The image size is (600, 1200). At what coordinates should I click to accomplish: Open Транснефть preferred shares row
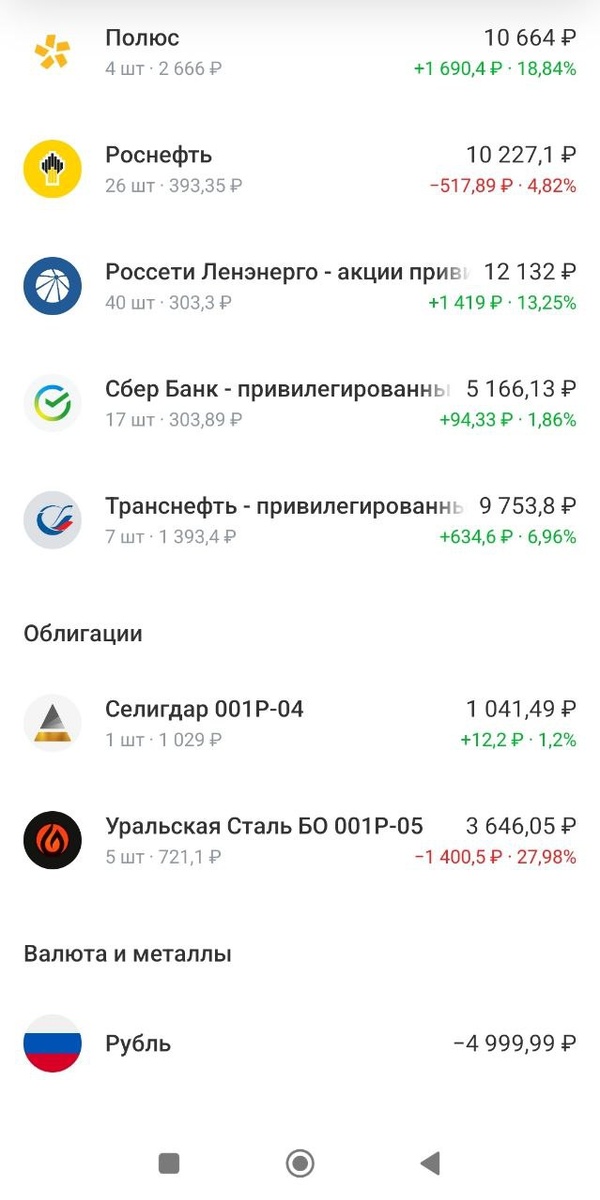[x=300, y=520]
